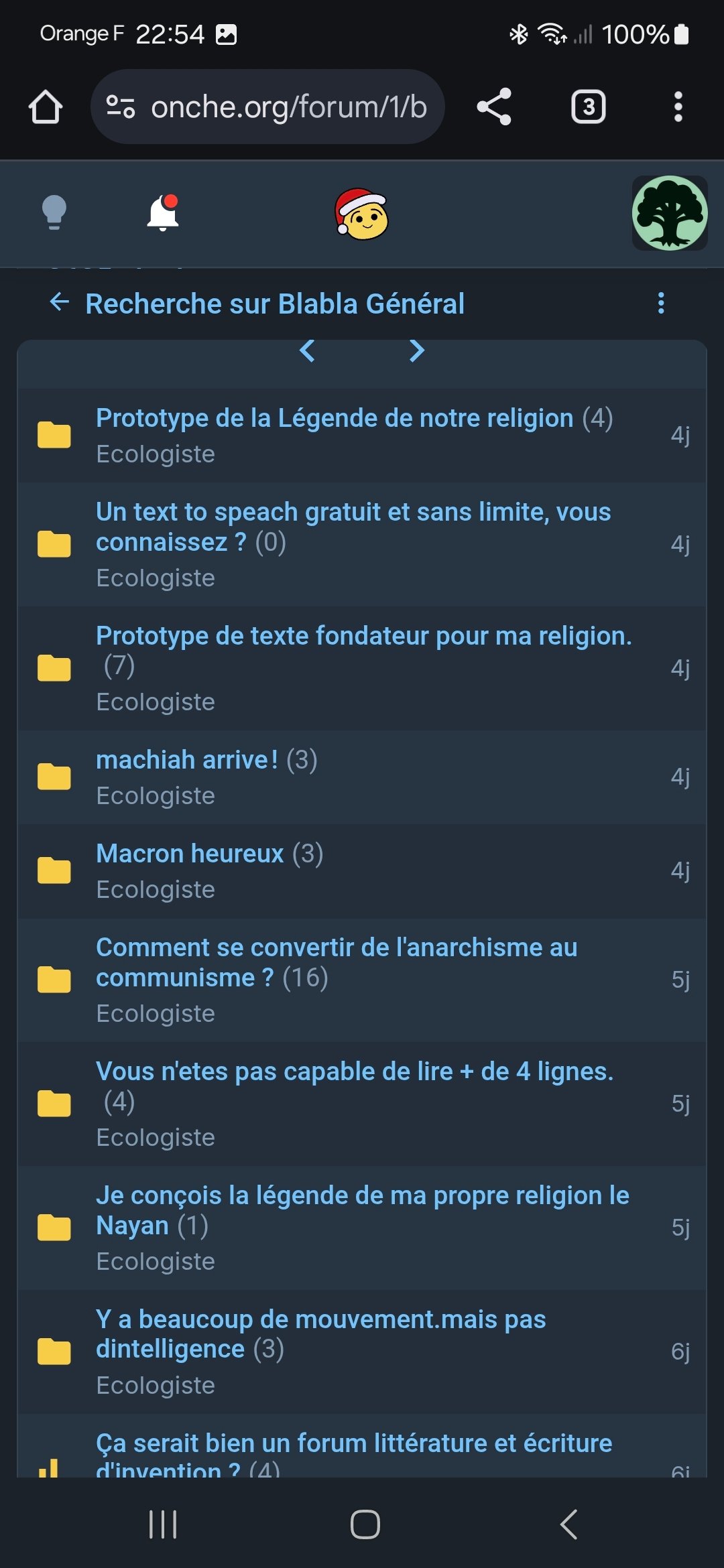Image resolution: width=724 pixels, height=1568 pixels.
Task: Open the machiah arrive! topic
Action: coord(187,760)
